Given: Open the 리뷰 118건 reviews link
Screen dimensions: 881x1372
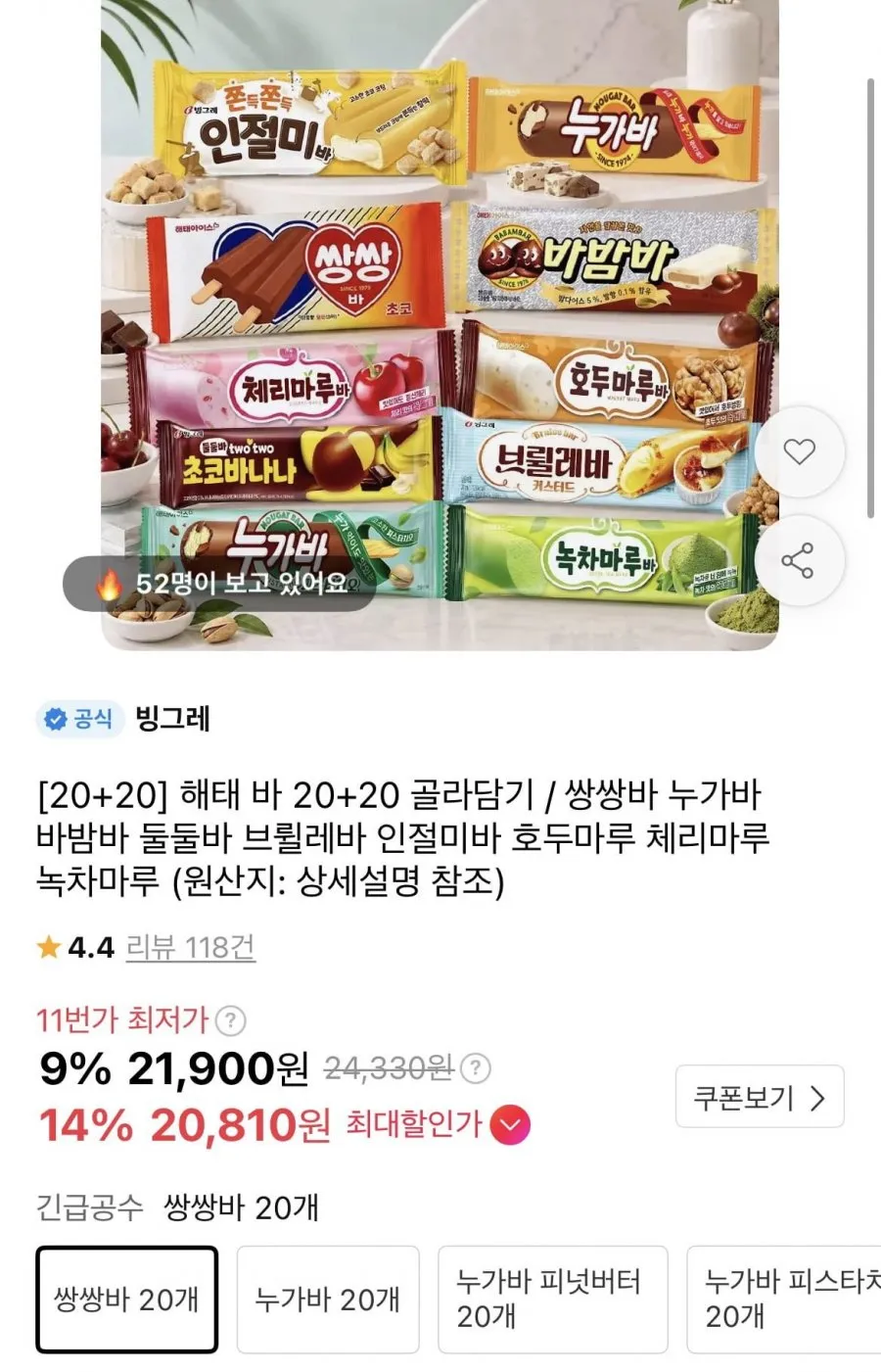Looking at the screenshot, I should [x=191, y=947].
